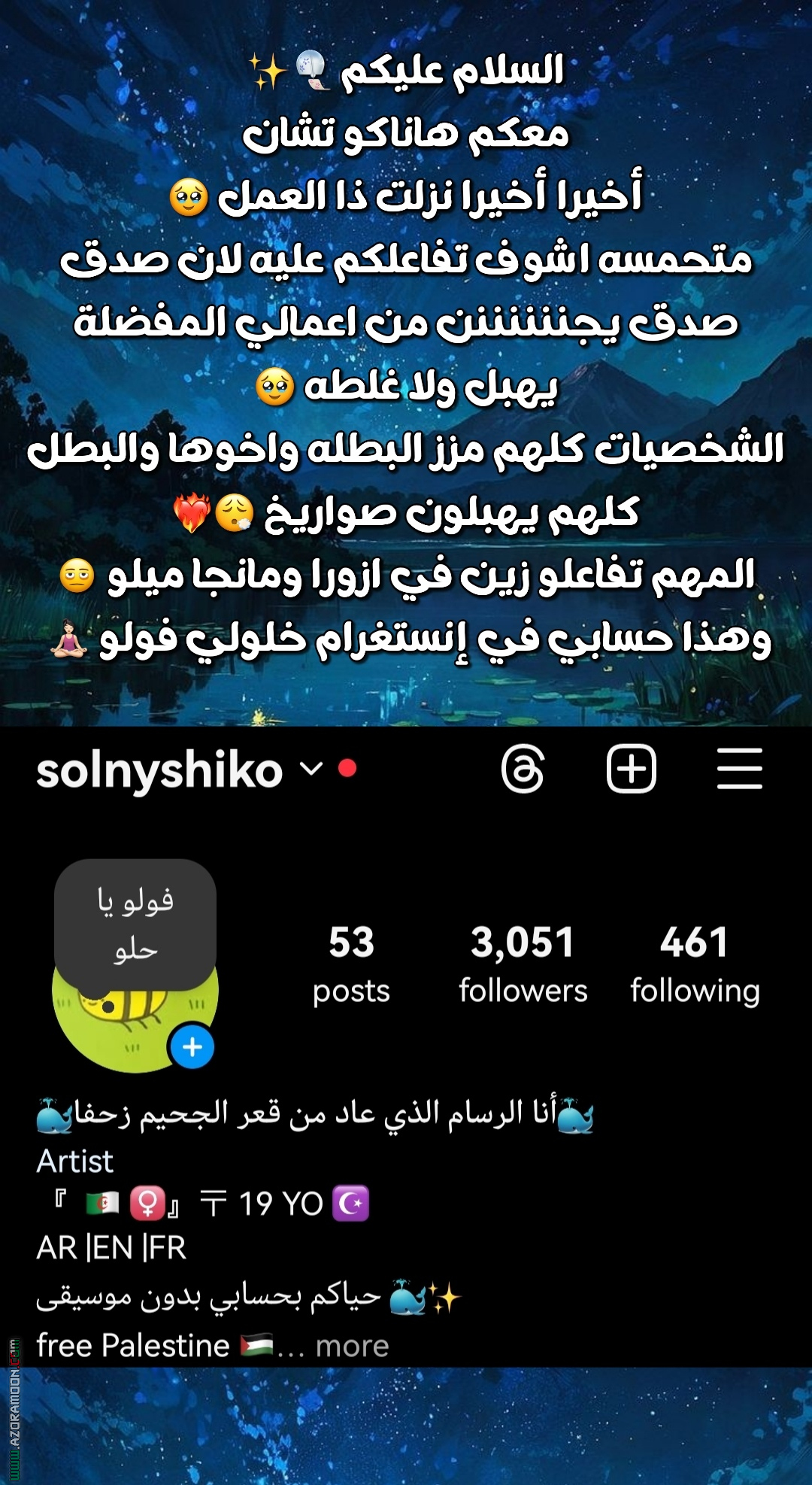
Task: Expand the account switcher next to solnyshiko
Action: pos(310,770)
